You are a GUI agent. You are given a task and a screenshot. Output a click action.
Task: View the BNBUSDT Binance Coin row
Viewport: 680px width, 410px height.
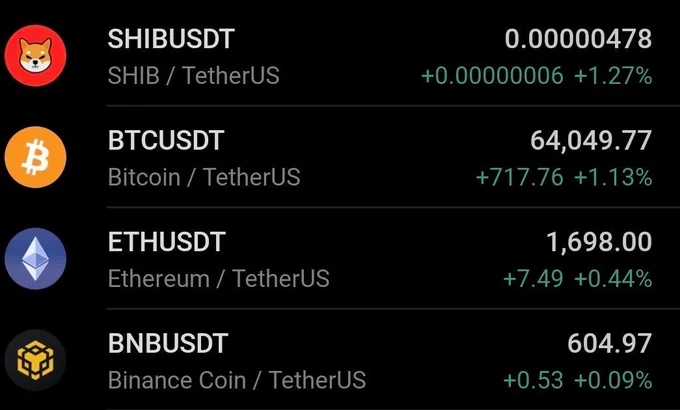tap(340, 360)
